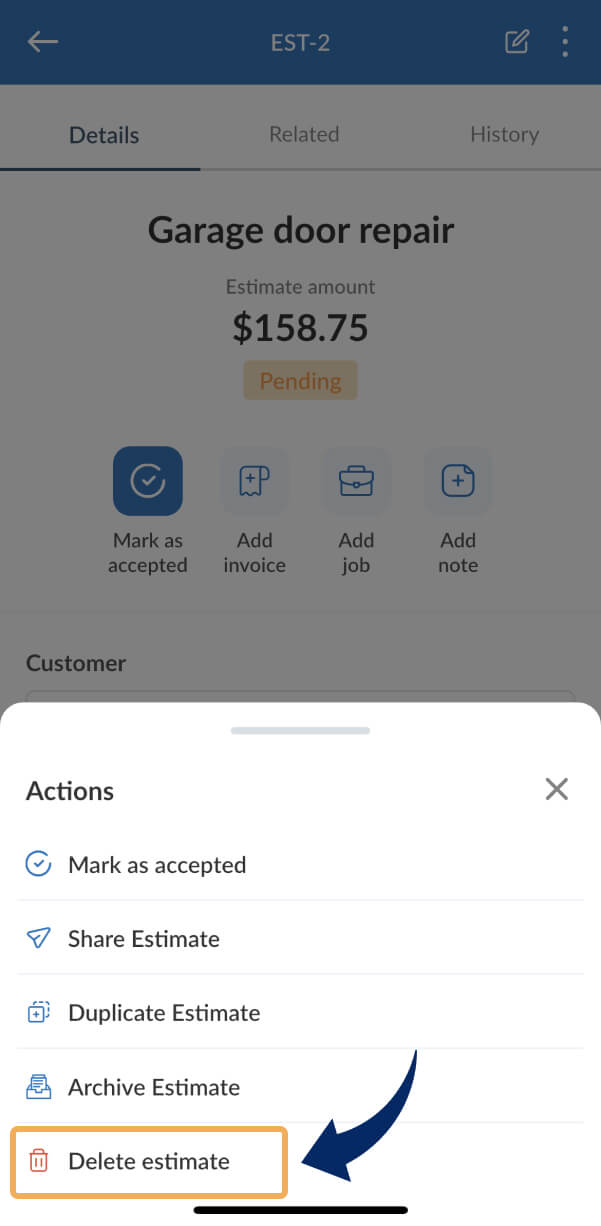601x1226 pixels.
Task: Tap Archive Estimate
Action: pos(300,1086)
